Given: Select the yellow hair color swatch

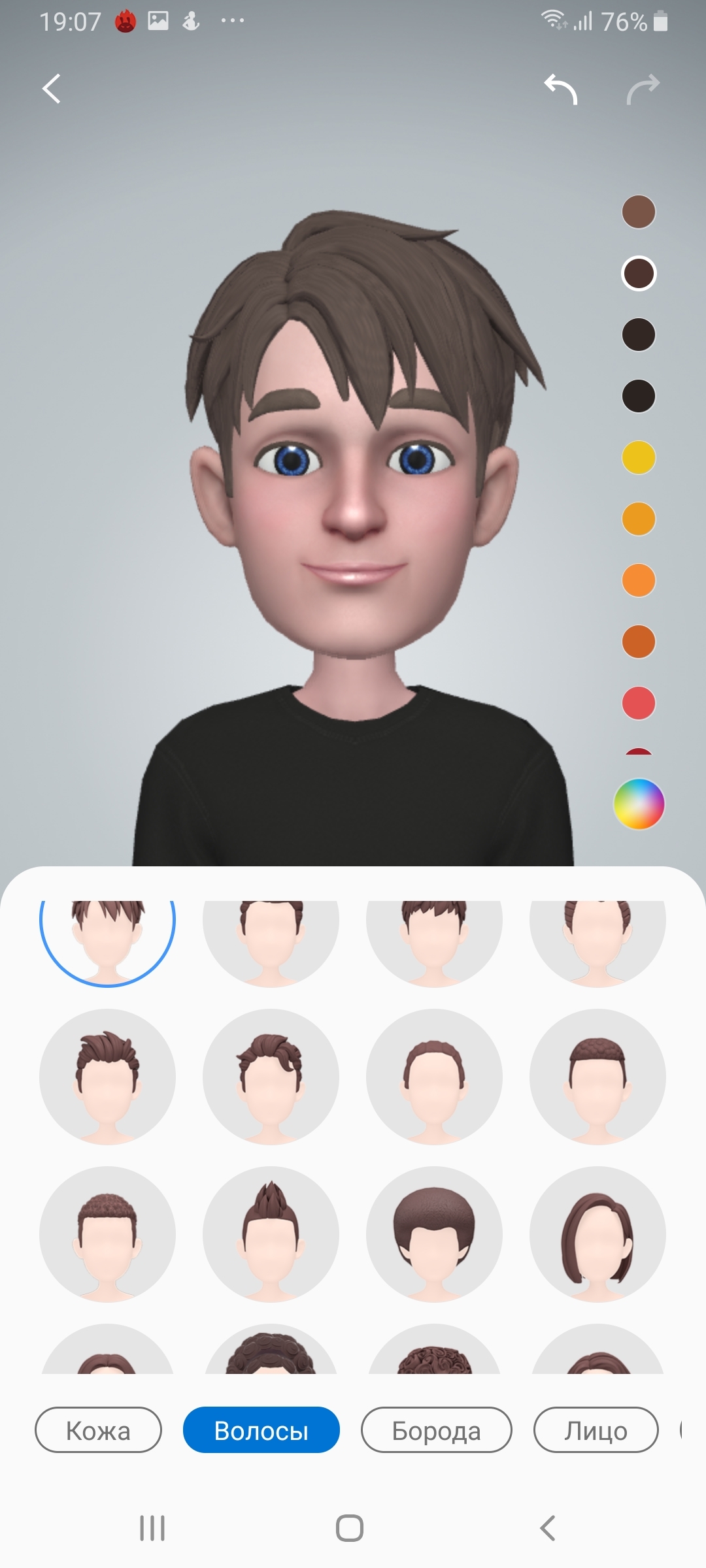Looking at the screenshot, I should point(639,457).
